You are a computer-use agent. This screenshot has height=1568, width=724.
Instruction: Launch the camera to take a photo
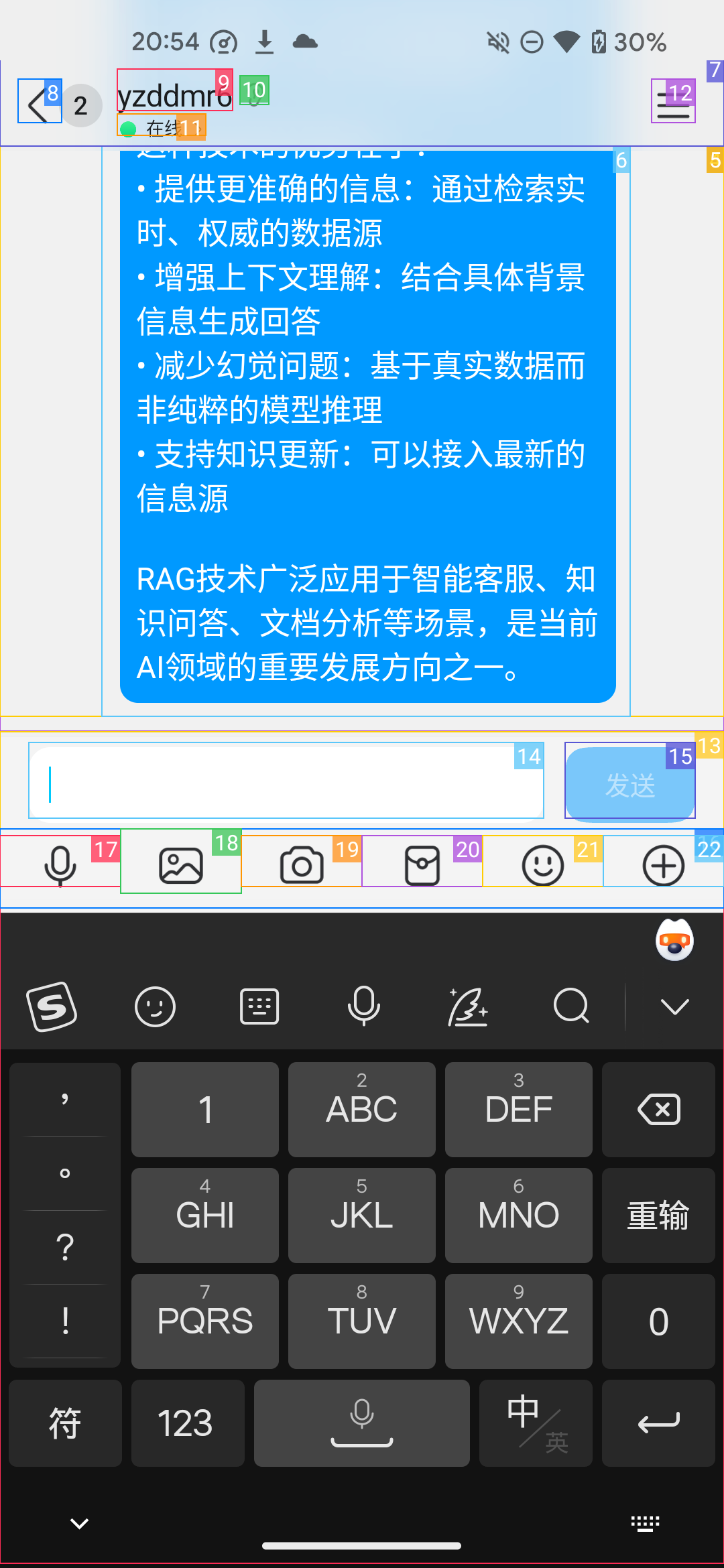point(302,865)
